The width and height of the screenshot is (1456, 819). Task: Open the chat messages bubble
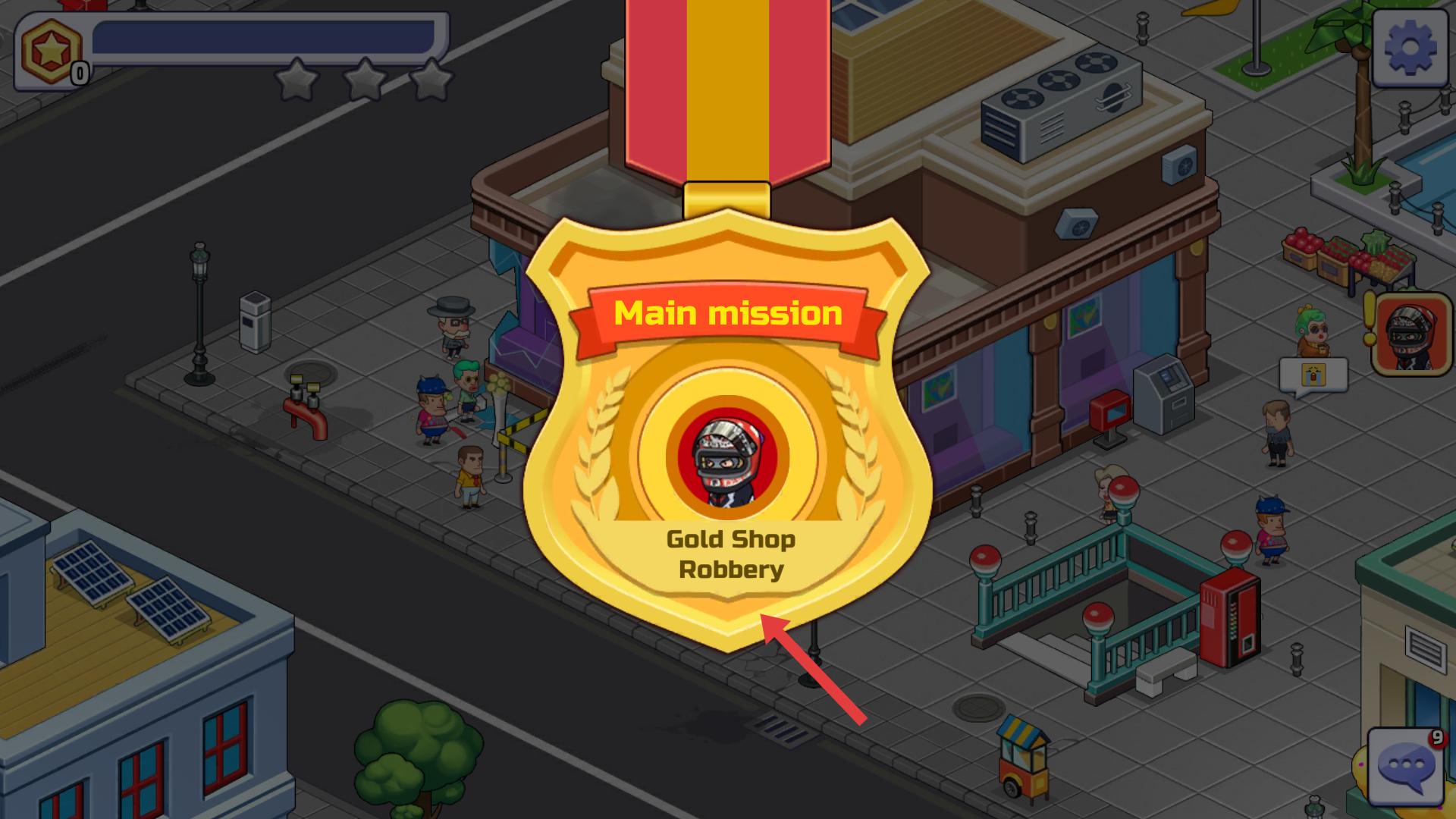(1405, 766)
